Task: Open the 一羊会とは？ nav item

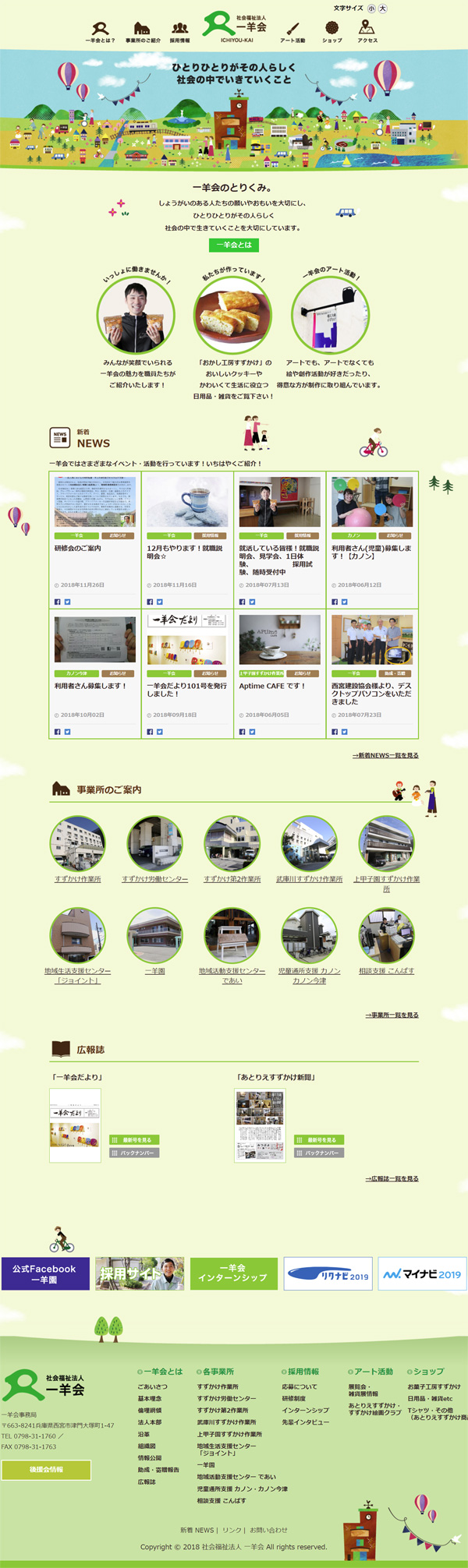Action: 100,32
